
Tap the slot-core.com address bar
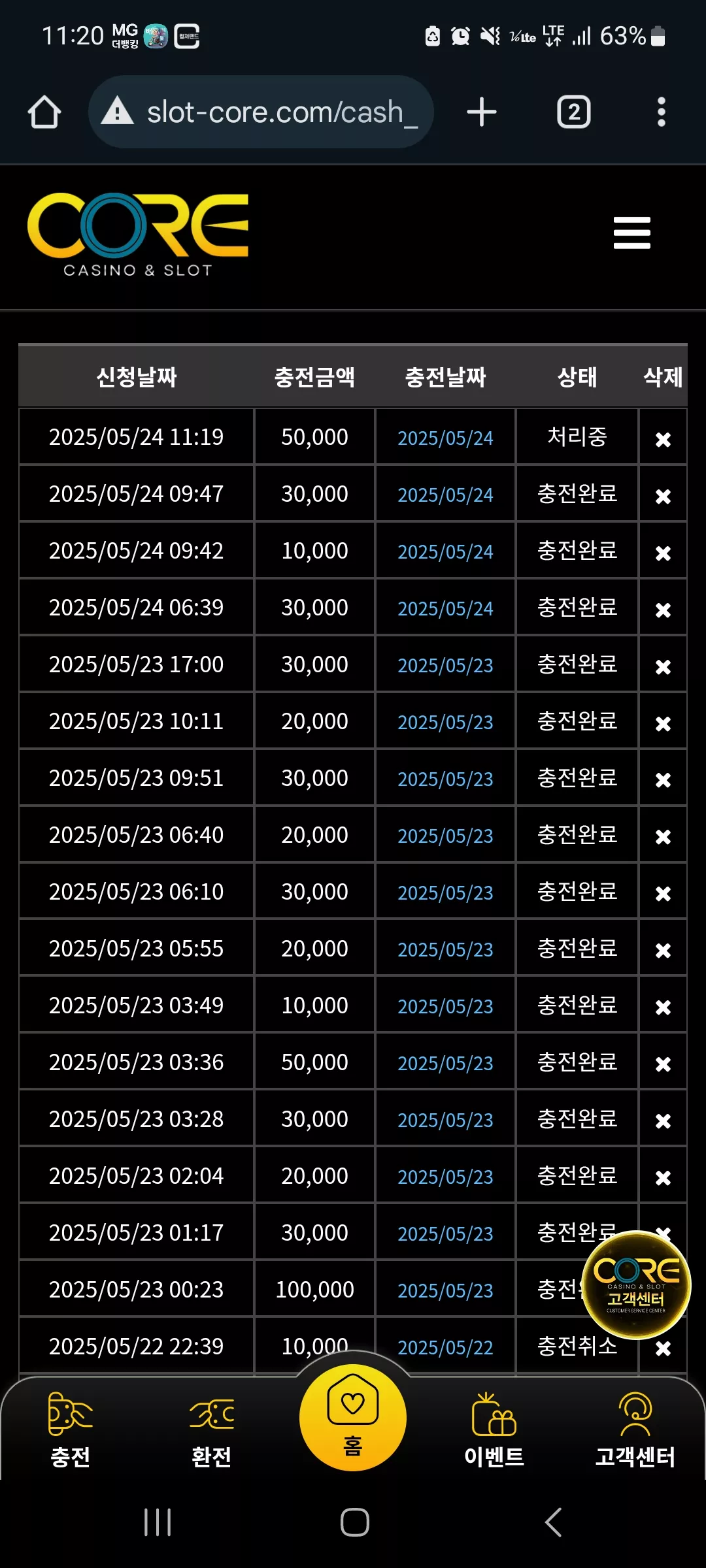tap(261, 112)
